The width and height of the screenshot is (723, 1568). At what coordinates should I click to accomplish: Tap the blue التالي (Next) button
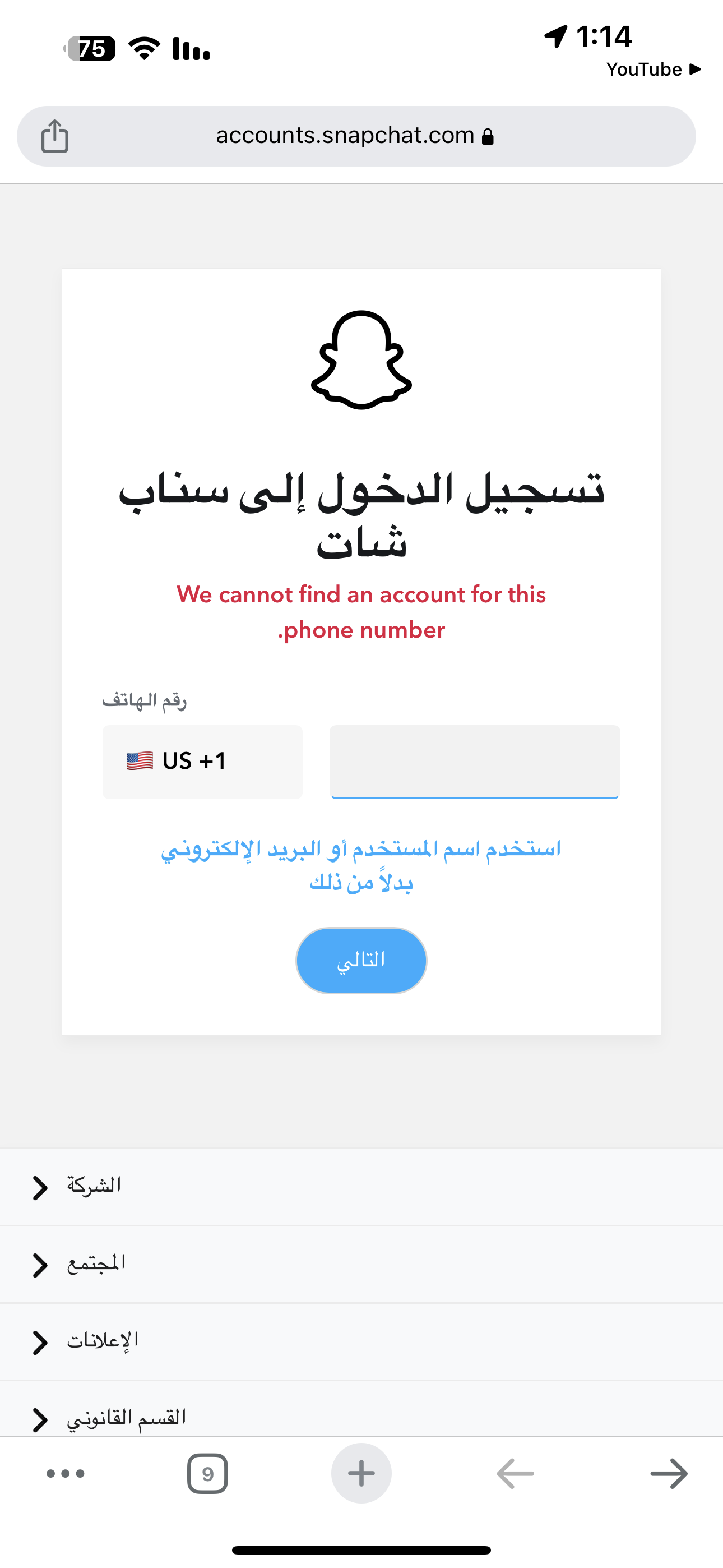point(361,961)
